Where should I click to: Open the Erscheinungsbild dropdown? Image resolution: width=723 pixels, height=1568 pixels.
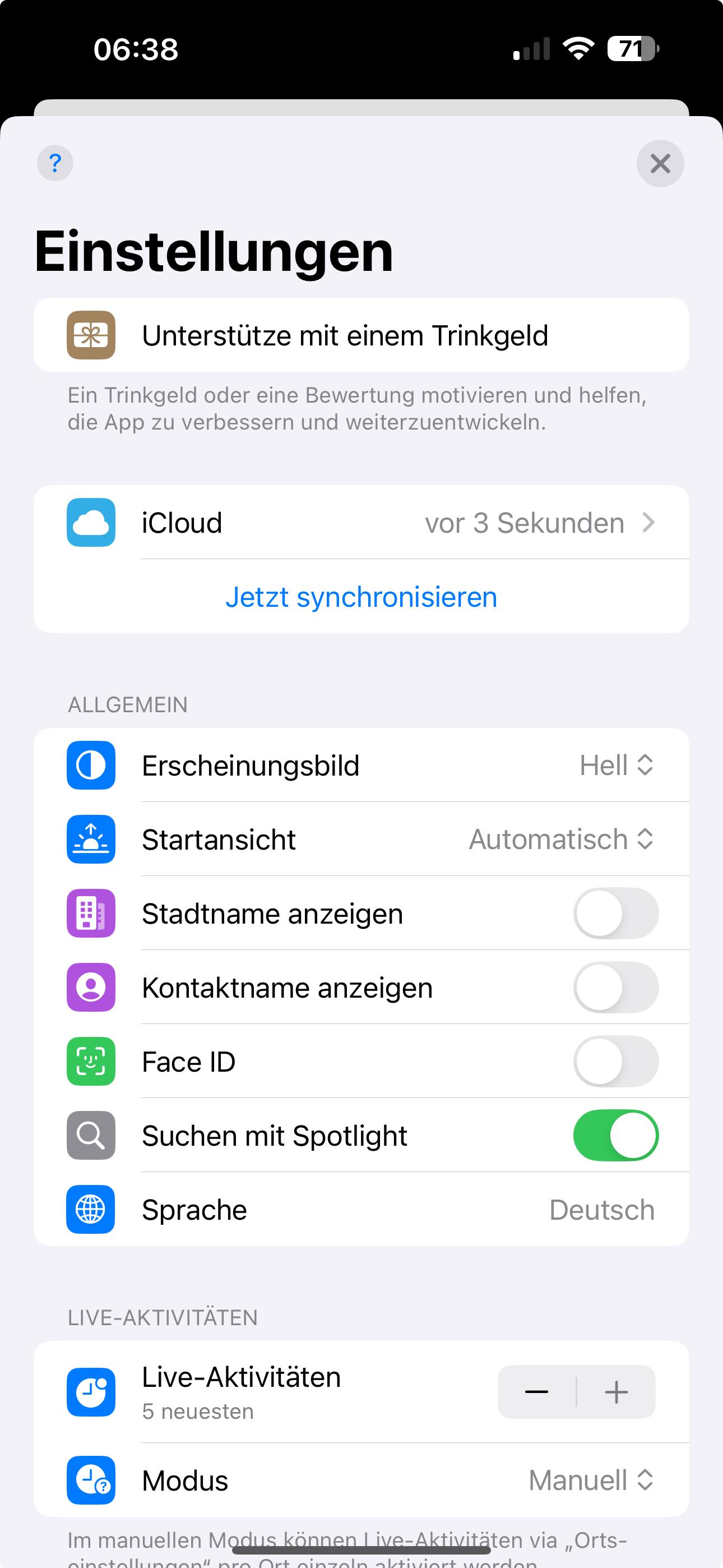(x=617, y=765)
